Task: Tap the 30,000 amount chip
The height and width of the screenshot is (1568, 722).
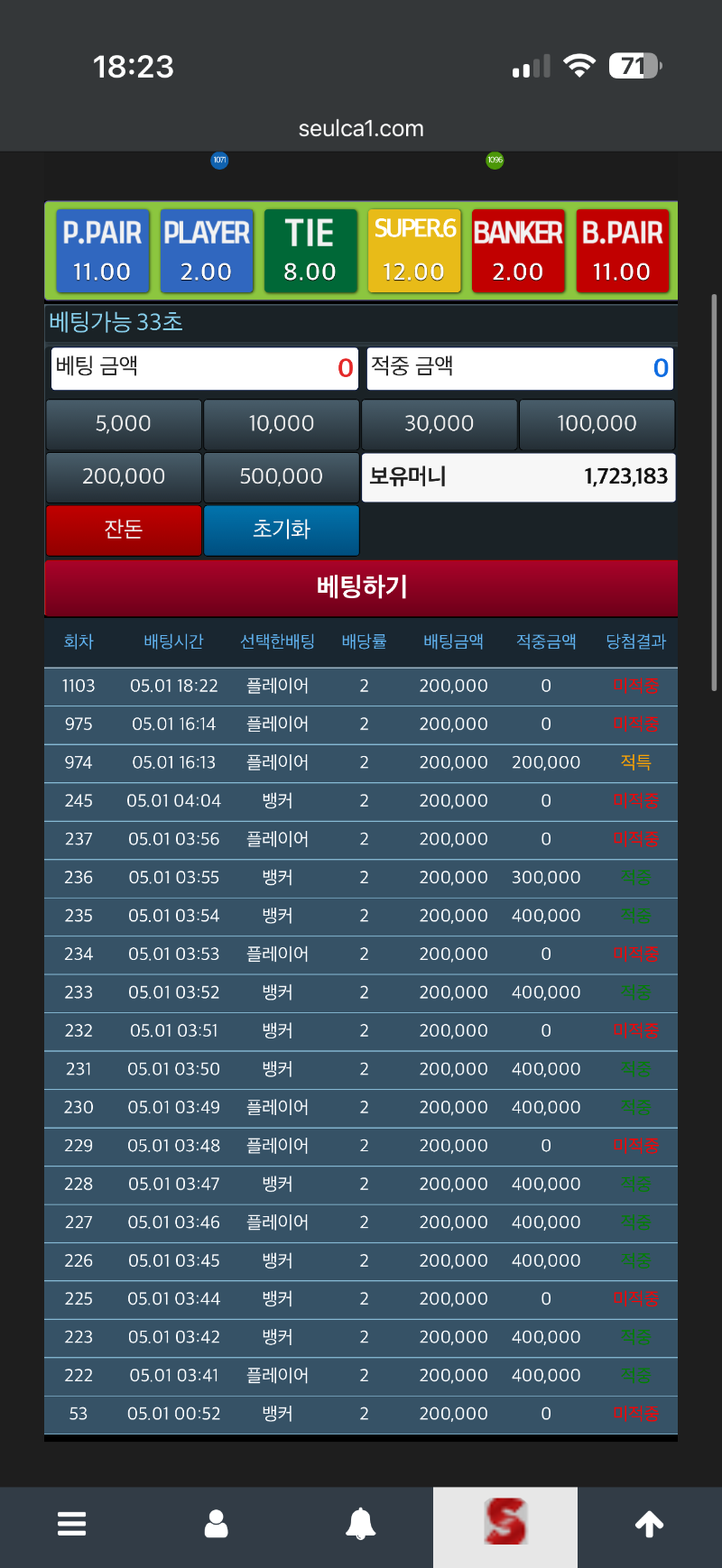Action: point(440,424)
